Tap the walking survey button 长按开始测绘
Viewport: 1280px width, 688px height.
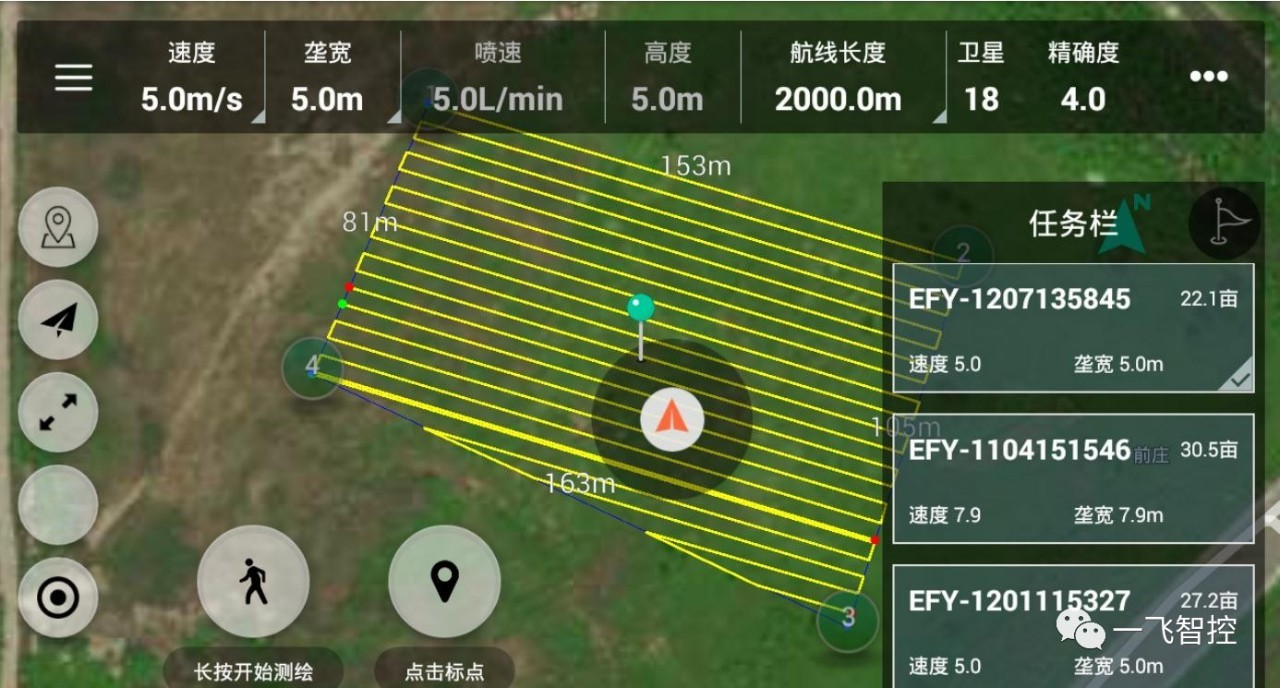pyautogui.click(x=253, y=581)
